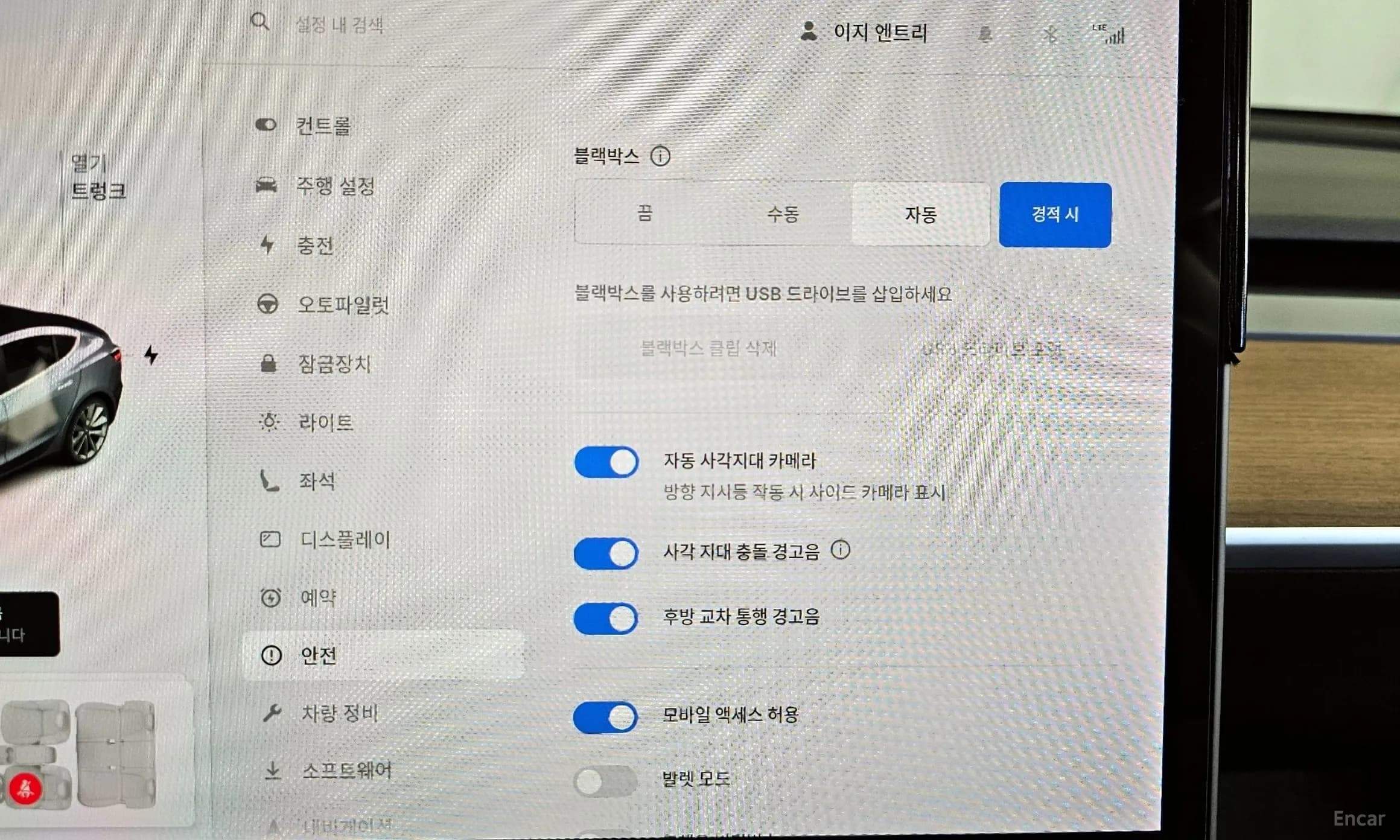Enable 발렛 모드
Screen dimensions: 1400x840
(605, 782)
